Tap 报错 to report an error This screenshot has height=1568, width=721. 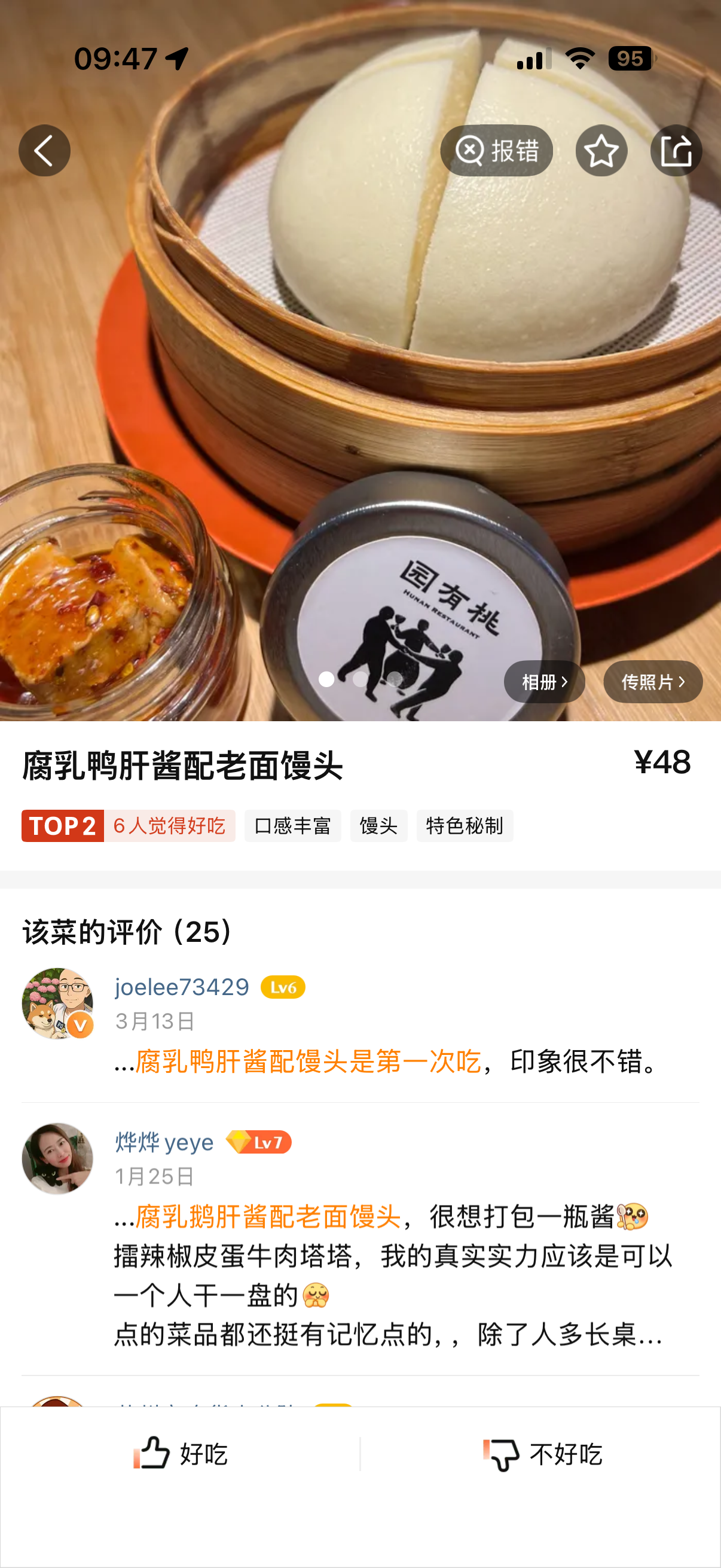pos(496,150)
